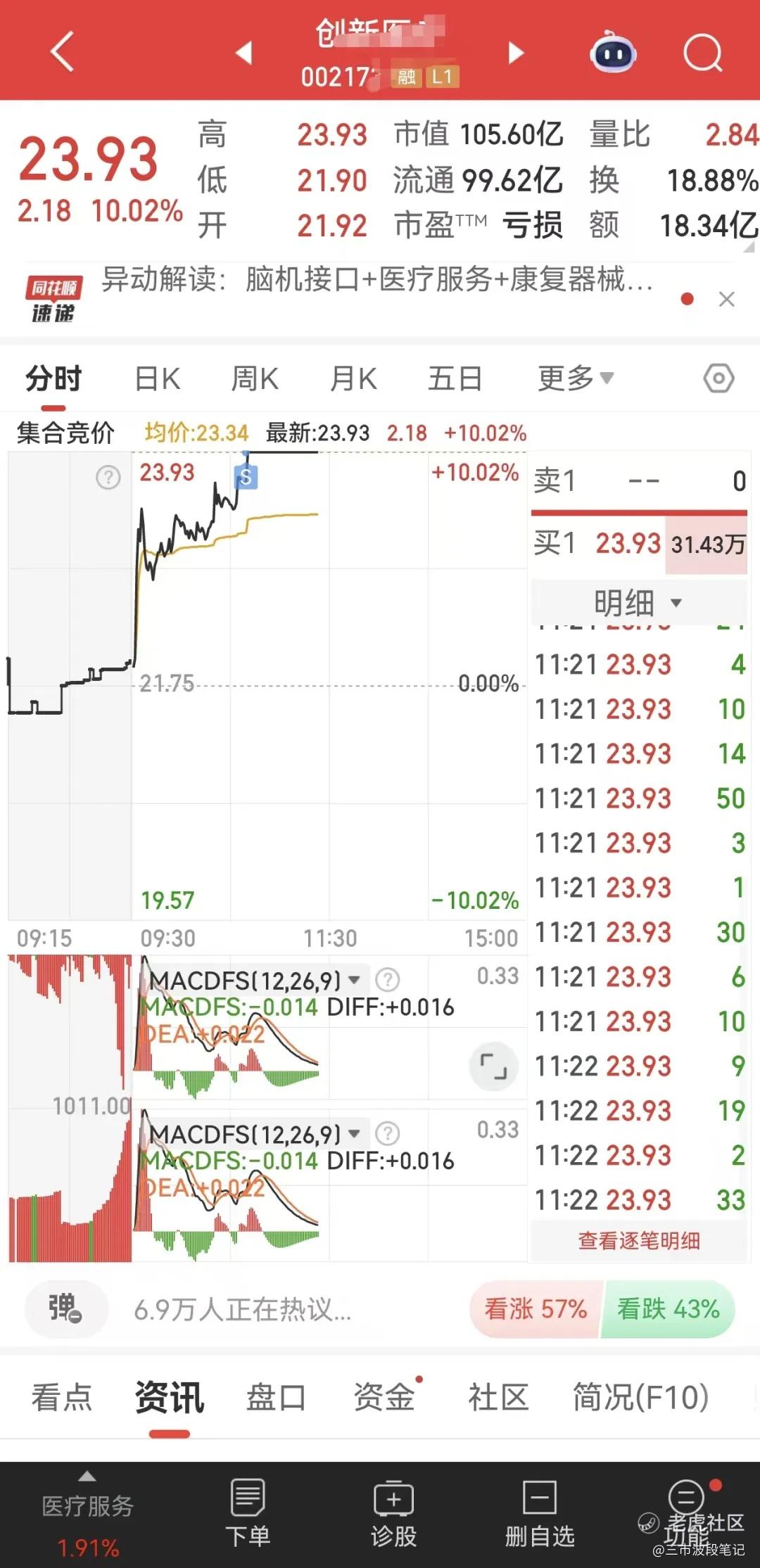Open the 异动解读 news headline

[x=377, y=280]
